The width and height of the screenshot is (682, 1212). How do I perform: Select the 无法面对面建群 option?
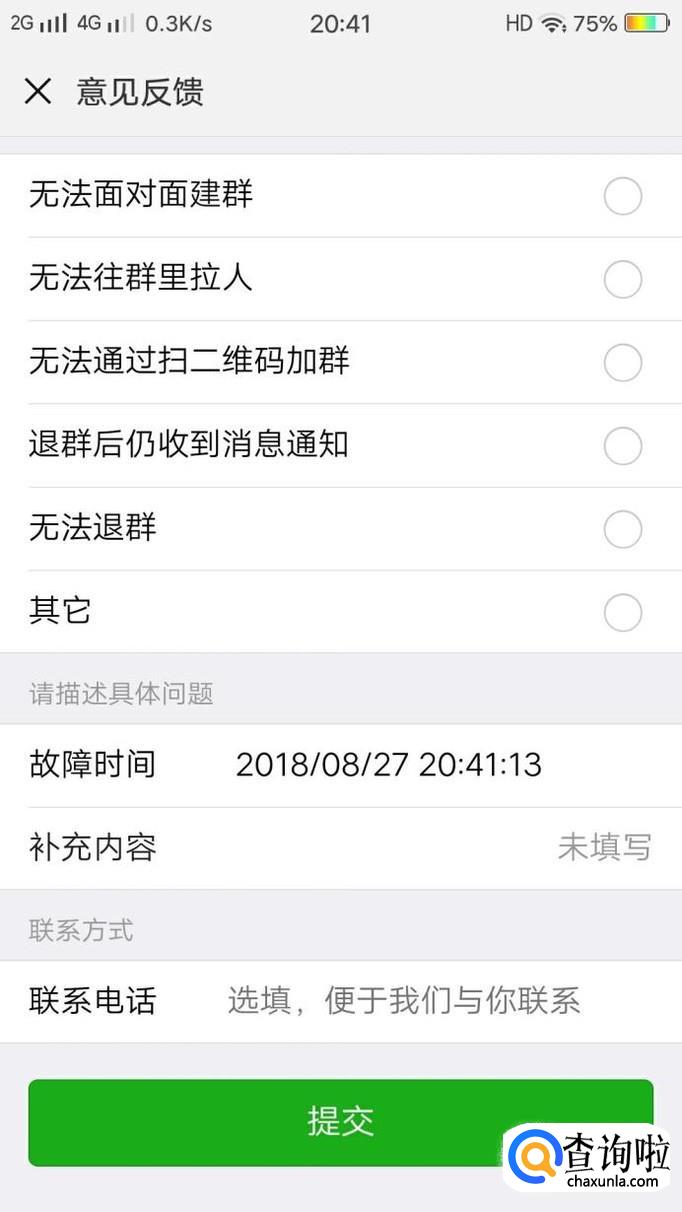(x=622, y=196)
